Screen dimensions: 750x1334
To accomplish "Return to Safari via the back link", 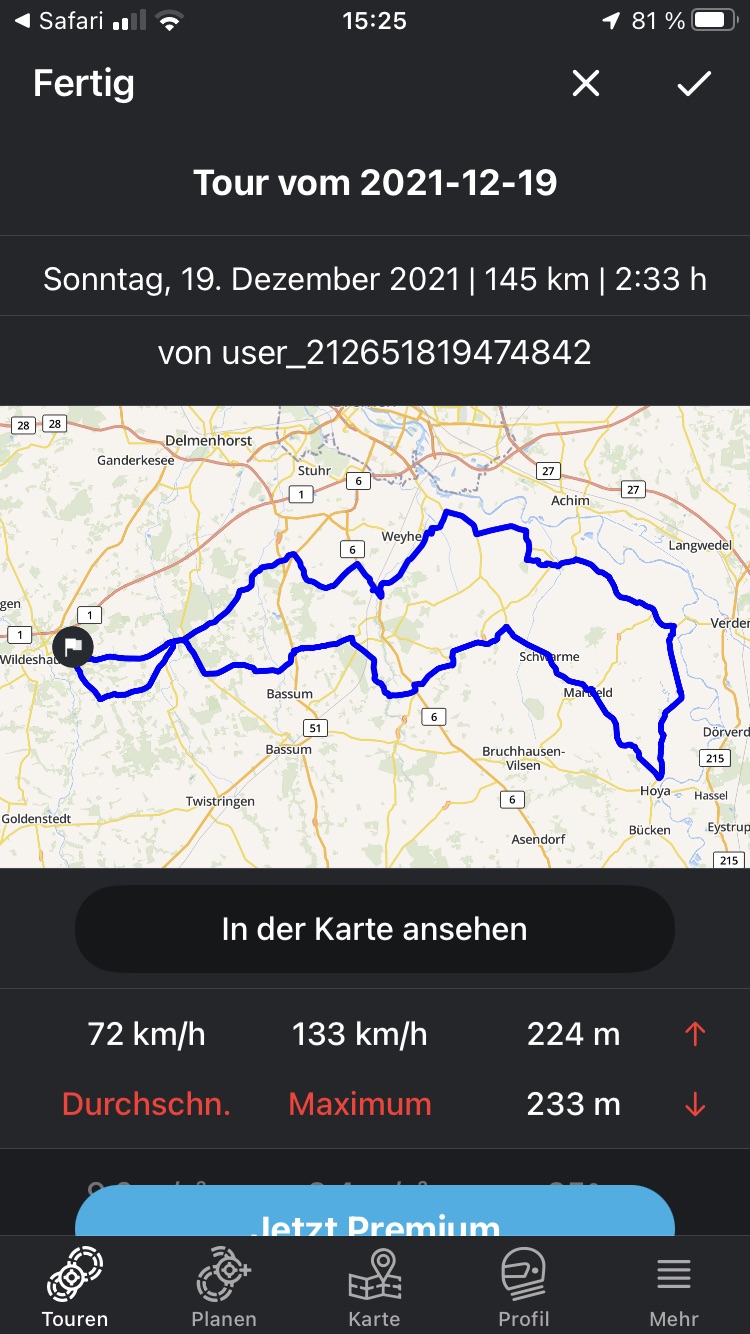I will [58, 20].
